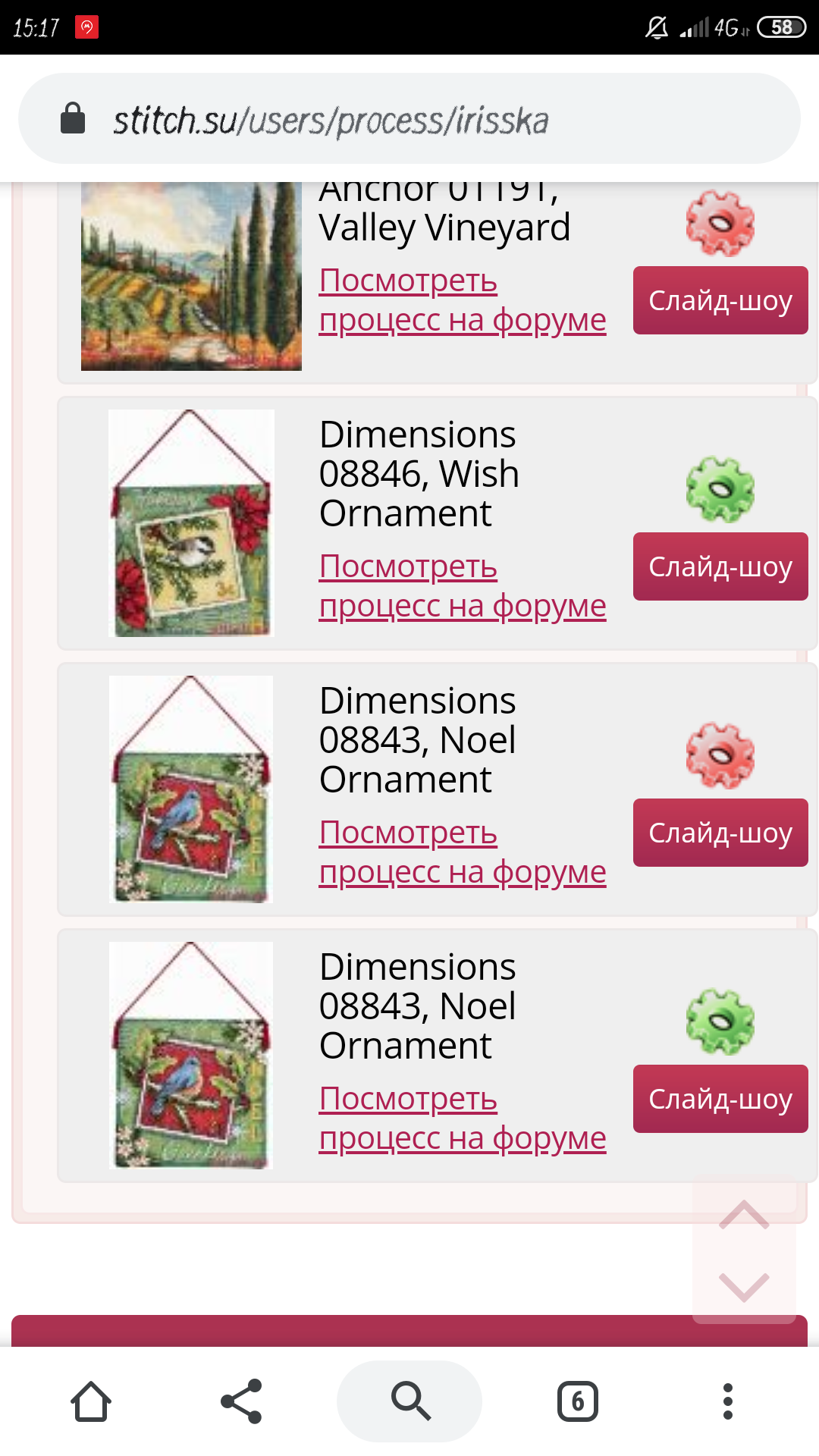Image resolution: width=819 pixels, height=1456 pixels.
Task: Open the tab switcher showing 6 tabs
Action: 577,1401
